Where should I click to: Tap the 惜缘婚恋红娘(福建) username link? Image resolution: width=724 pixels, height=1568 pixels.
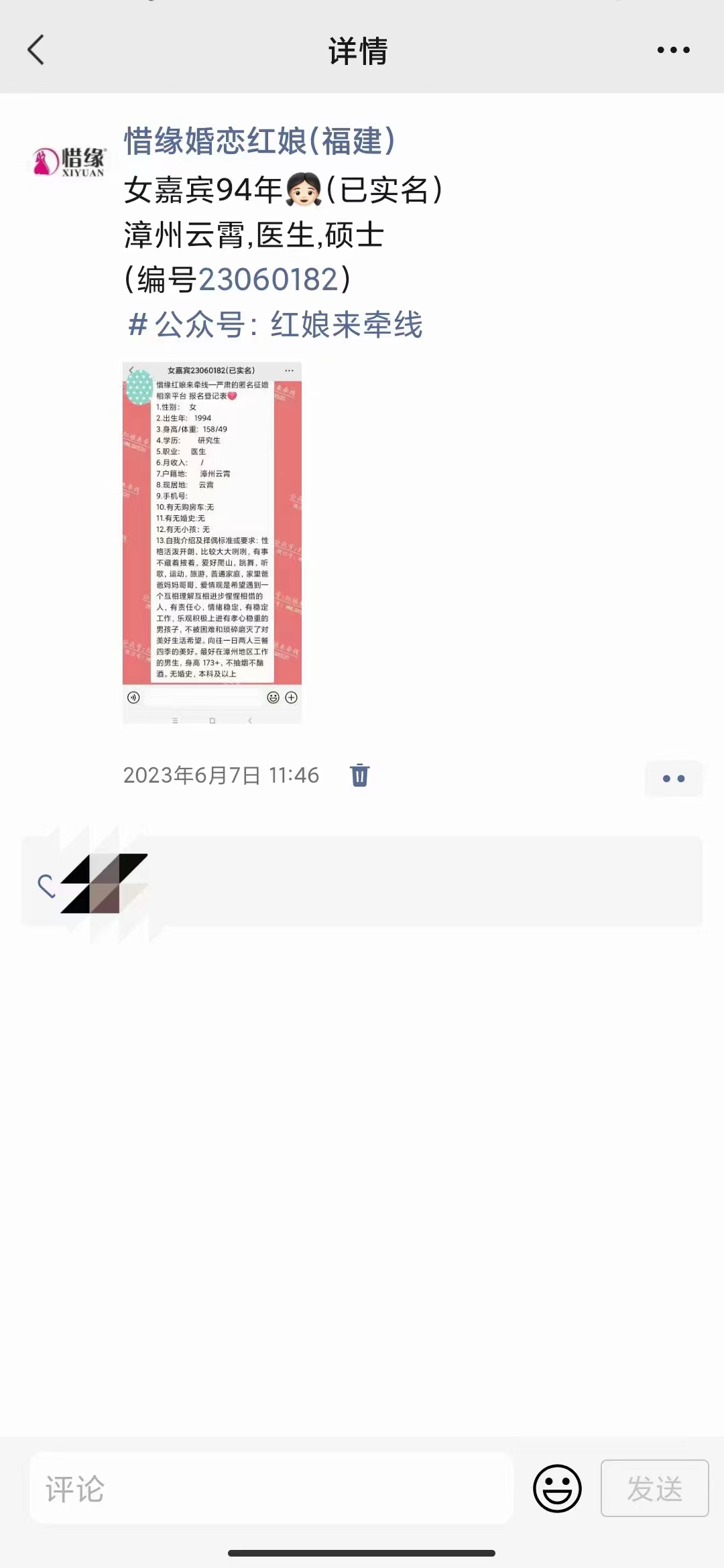coord(259,141)
